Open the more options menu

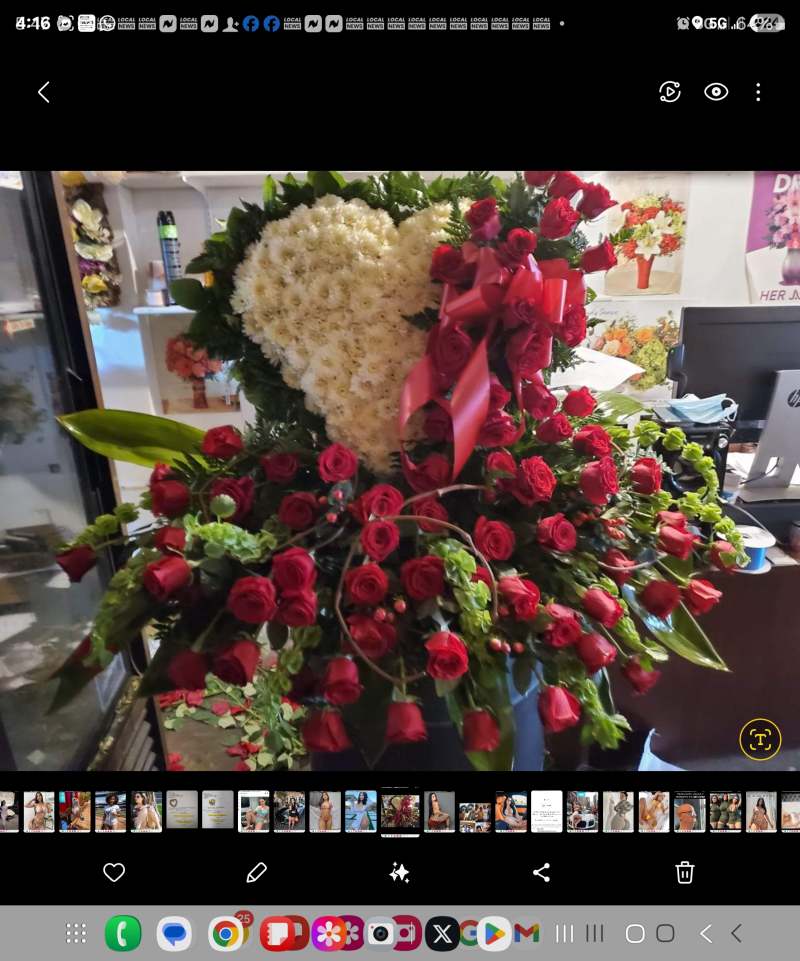[x=758, y=92]
